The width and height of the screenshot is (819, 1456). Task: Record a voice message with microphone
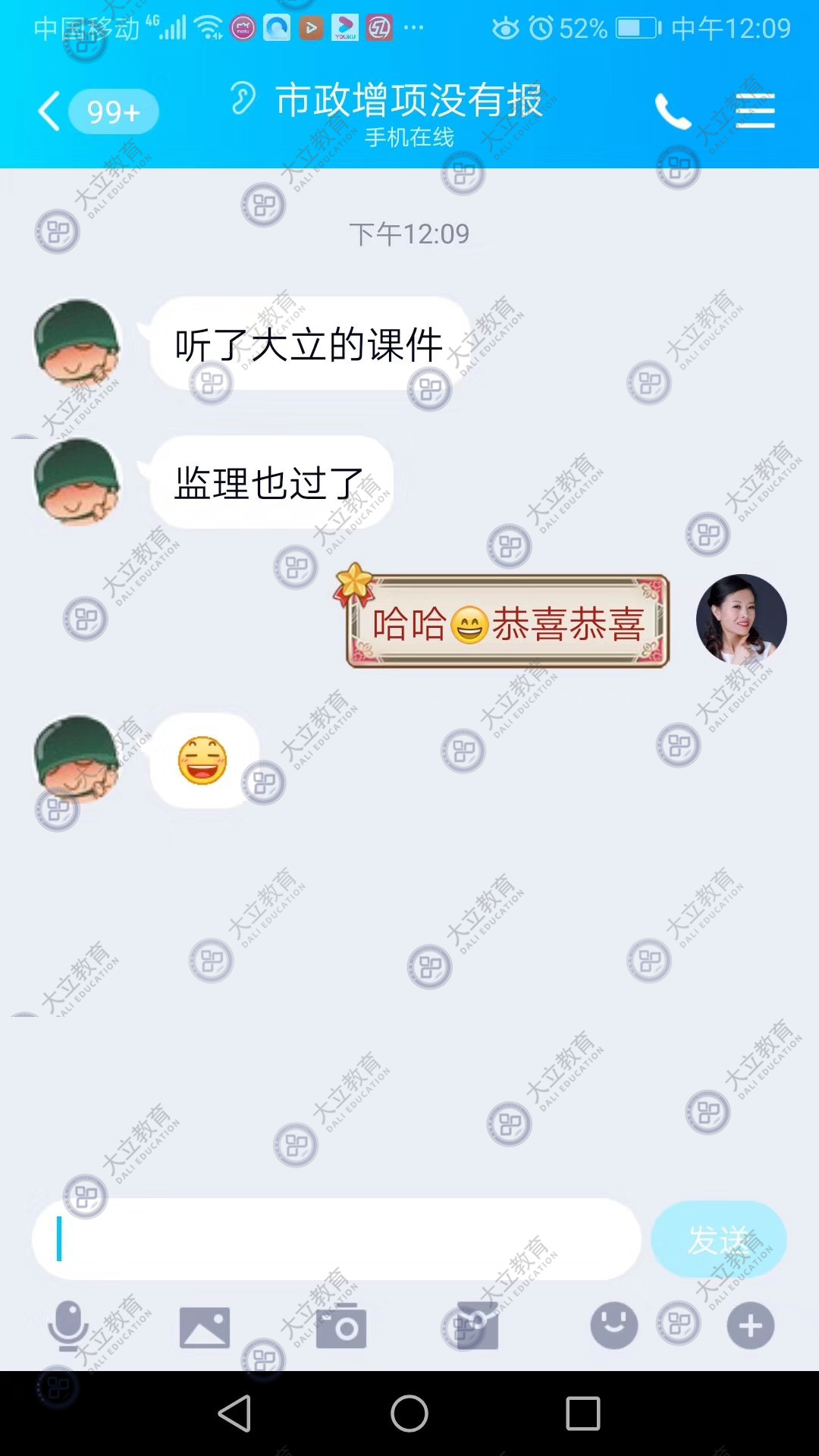68,1326
